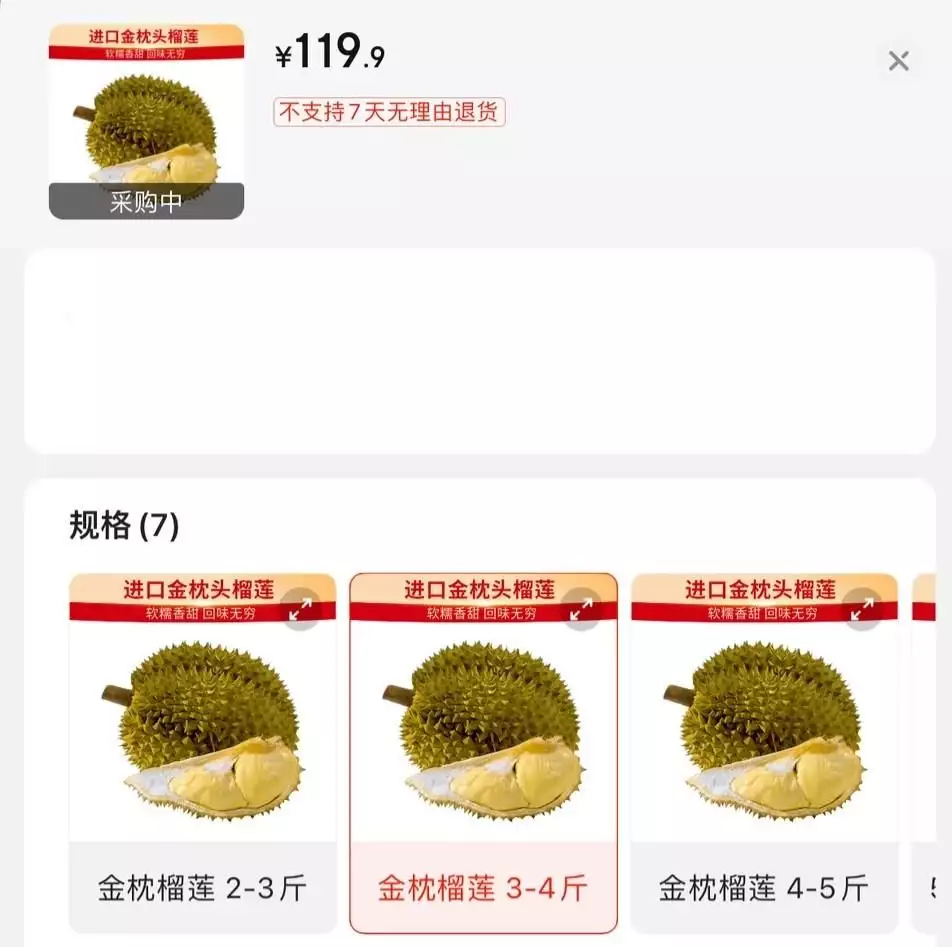The image size is (952, 947).
Task: Zoom the 金枕榴莲 4-5斤 image
Action: [x=862, y=609]
